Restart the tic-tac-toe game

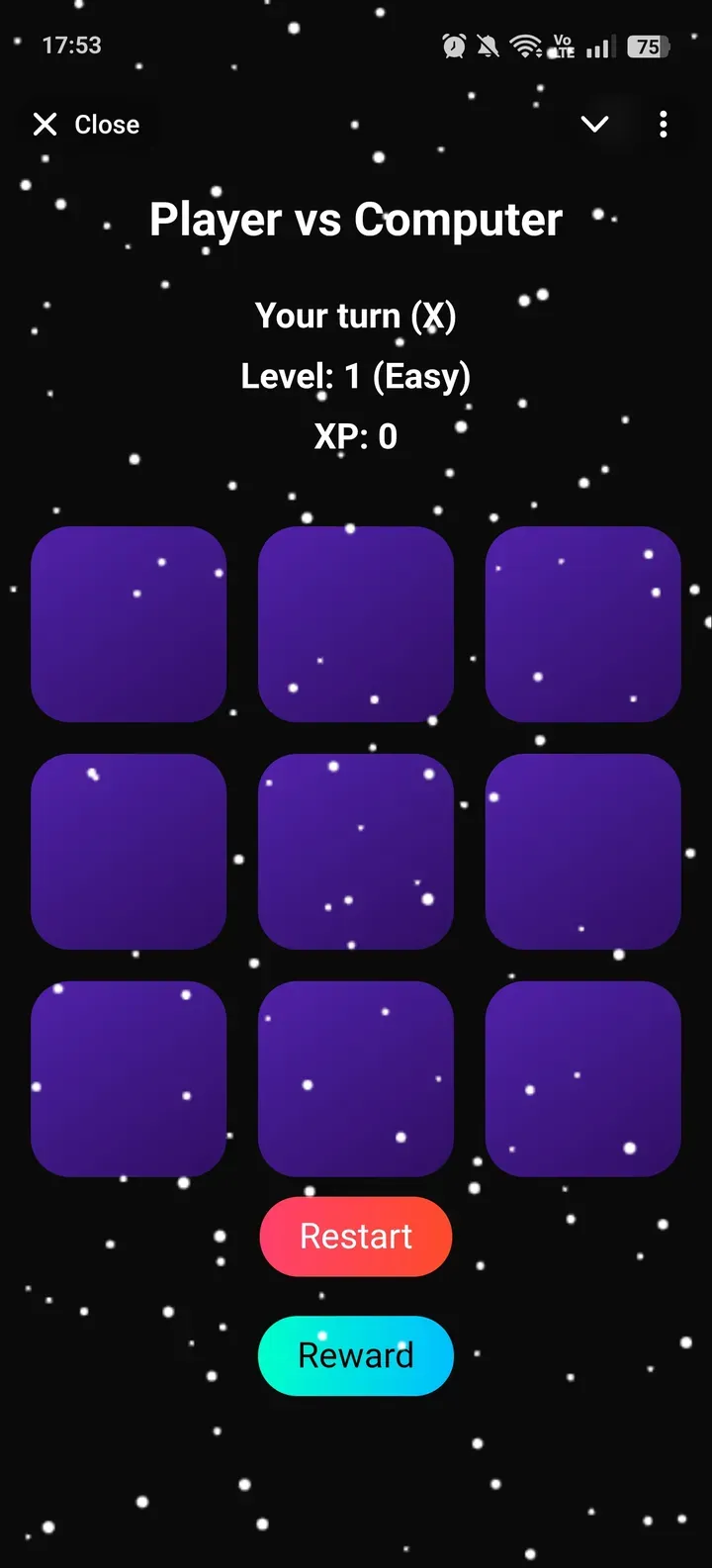click(x=356, y=1237)
